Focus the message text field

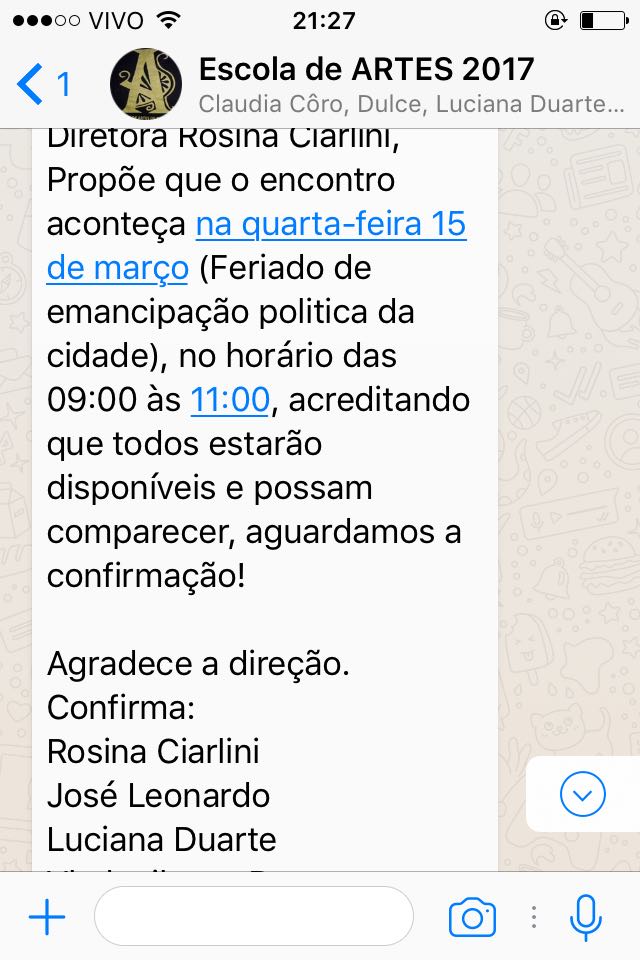(253, 917)
